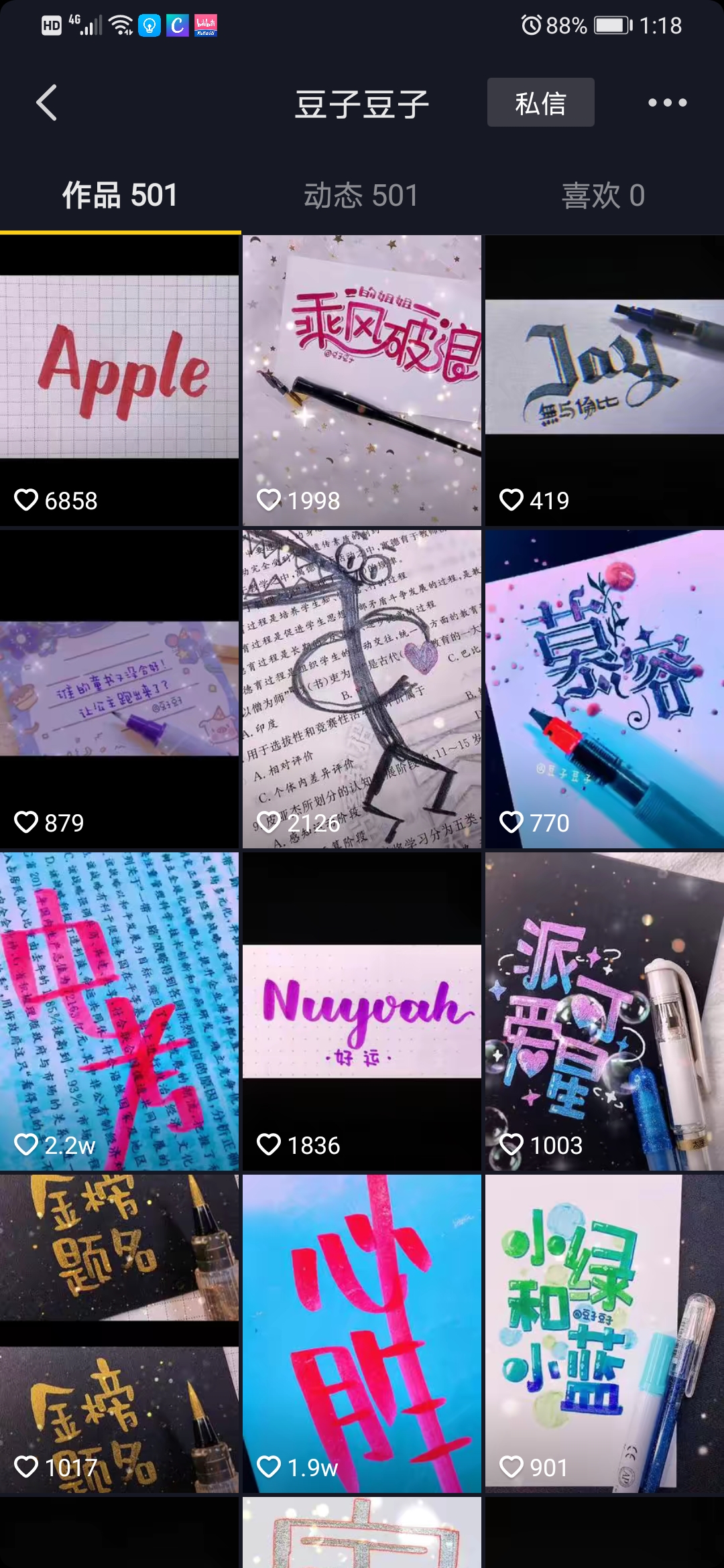The height and width of the screenshot is (1568, 724).
Task: Open the three-dot overflow menu
Action: pyautogui.click(x=667, y=103)
